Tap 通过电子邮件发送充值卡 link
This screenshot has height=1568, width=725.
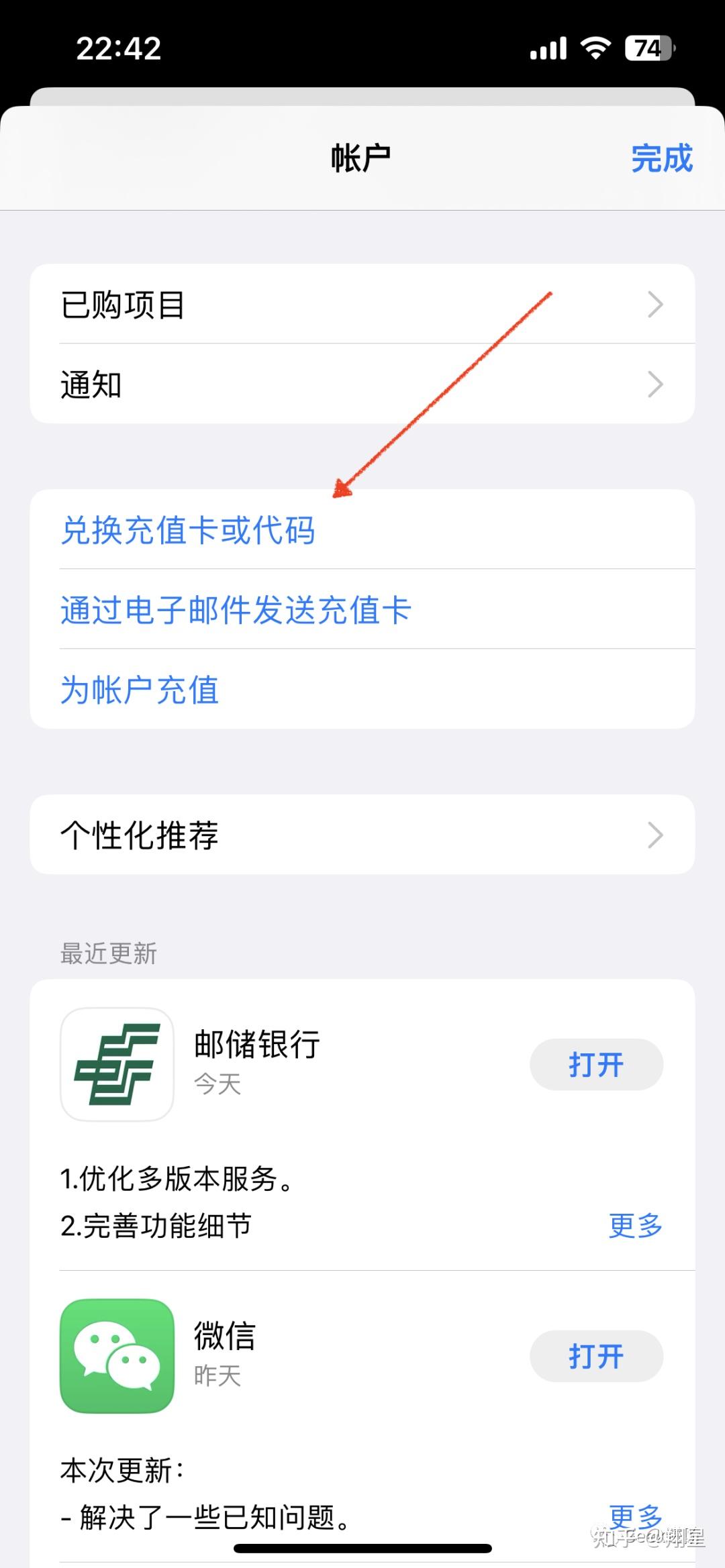[x=235, y=611]
